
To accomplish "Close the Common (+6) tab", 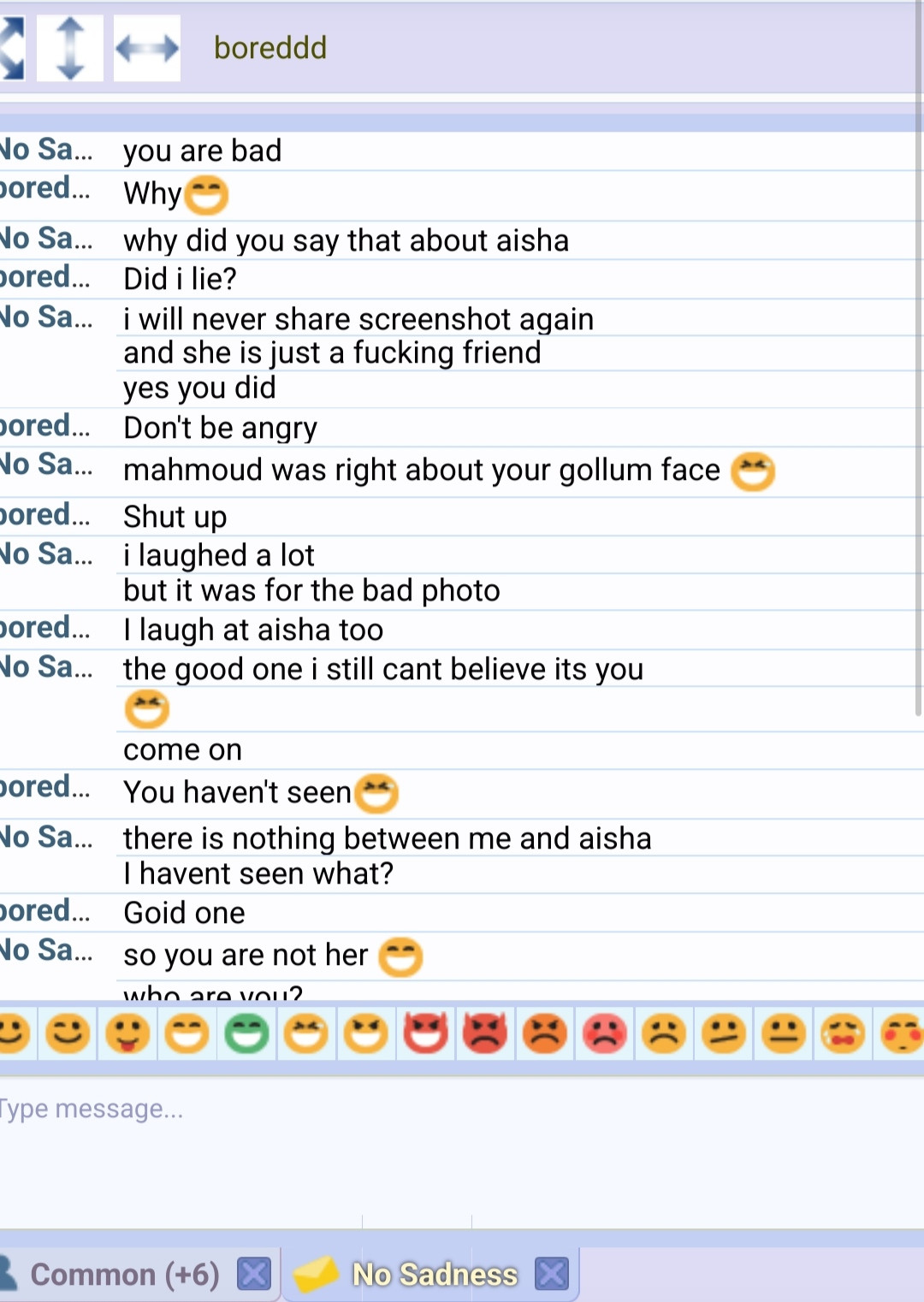I will pos(254,1274).
